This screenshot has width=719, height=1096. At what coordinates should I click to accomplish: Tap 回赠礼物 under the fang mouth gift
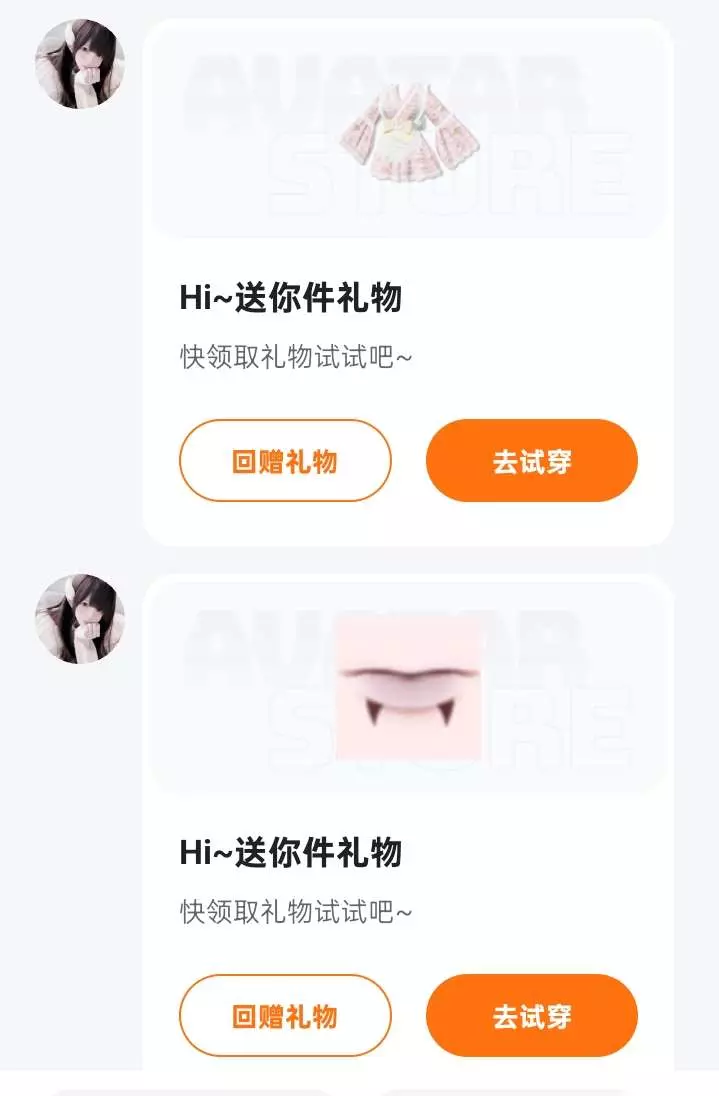click(x=285, y=1016)
